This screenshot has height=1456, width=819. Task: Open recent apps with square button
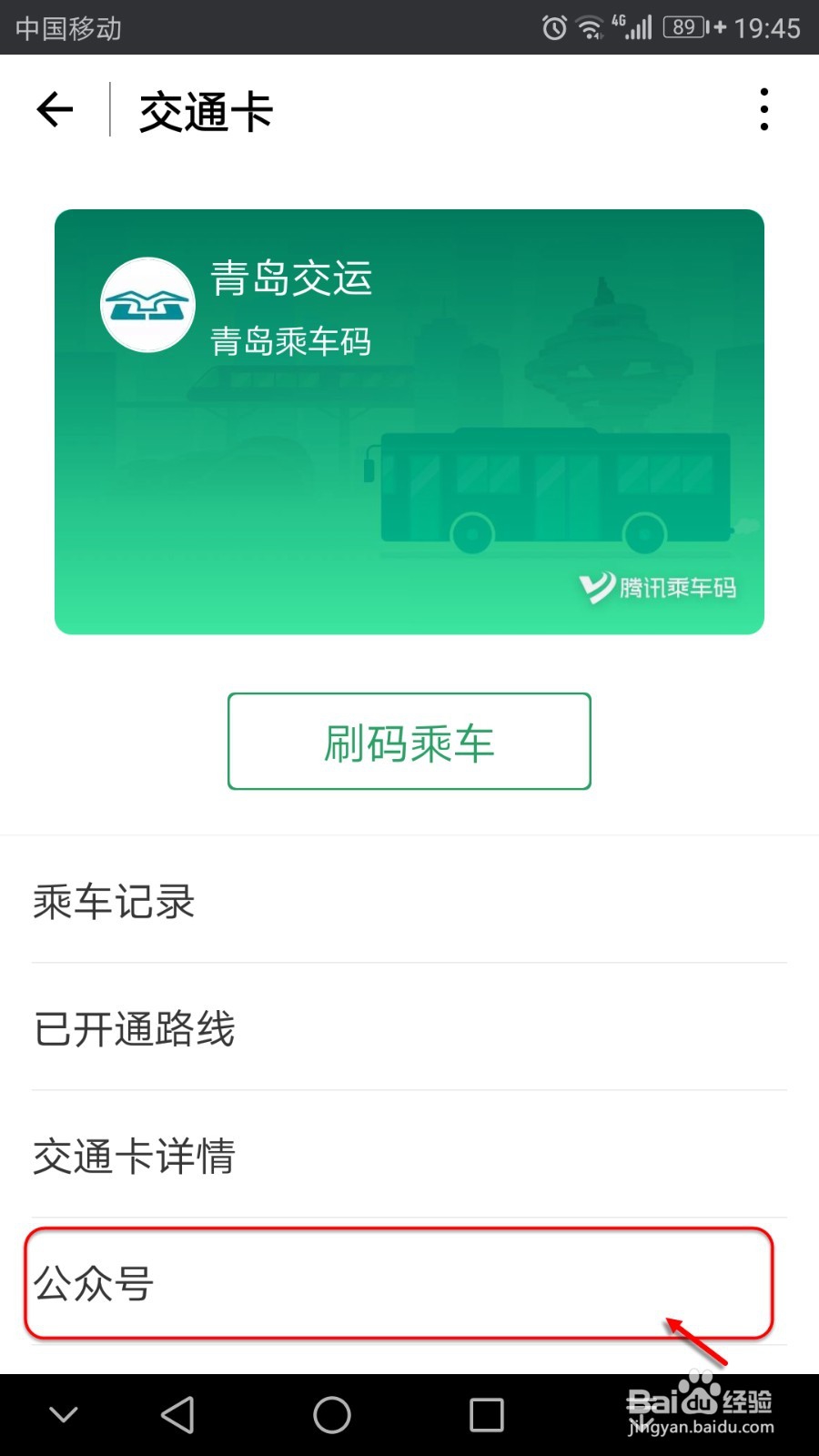tap(486, 1414)
